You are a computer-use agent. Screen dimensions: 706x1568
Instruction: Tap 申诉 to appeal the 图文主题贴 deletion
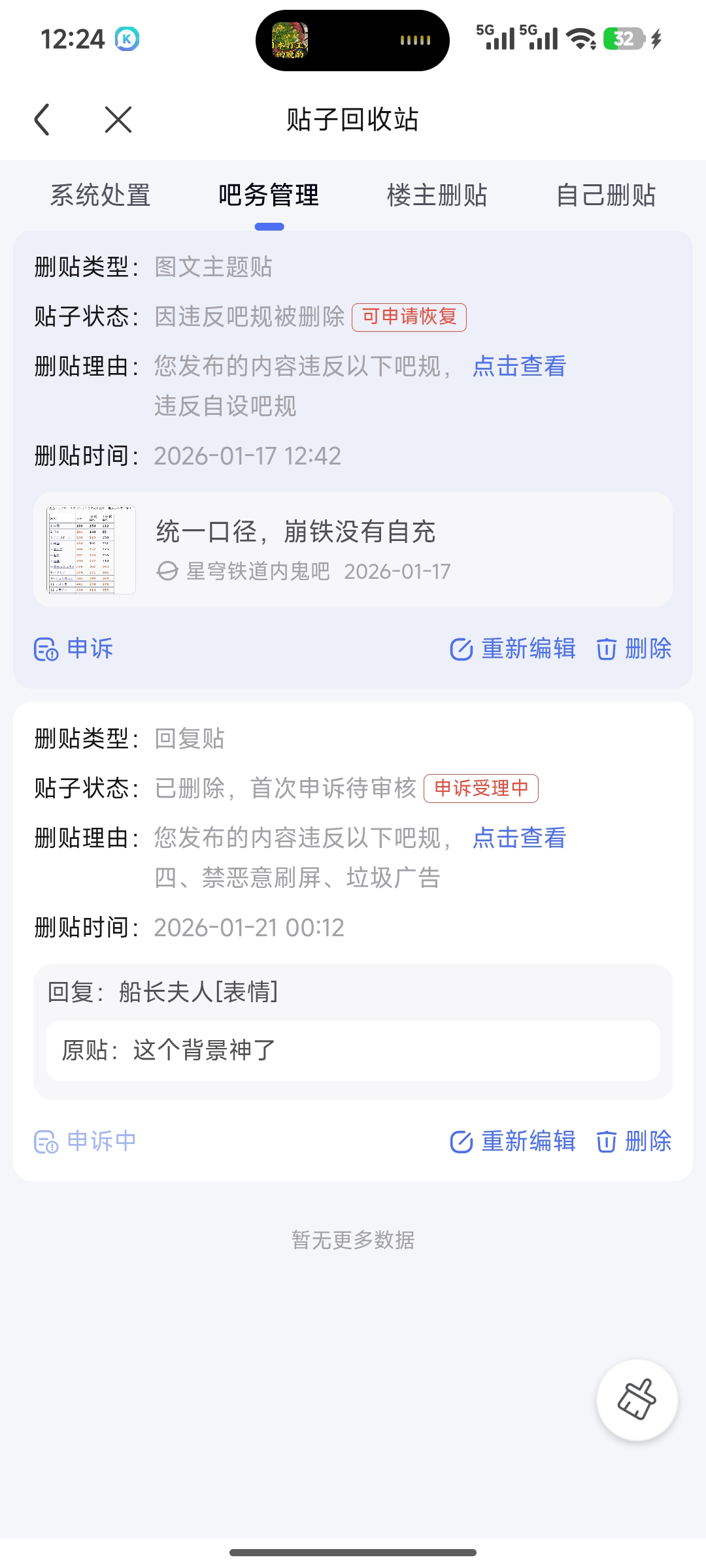pyautogui.click(x=74, y=649)
